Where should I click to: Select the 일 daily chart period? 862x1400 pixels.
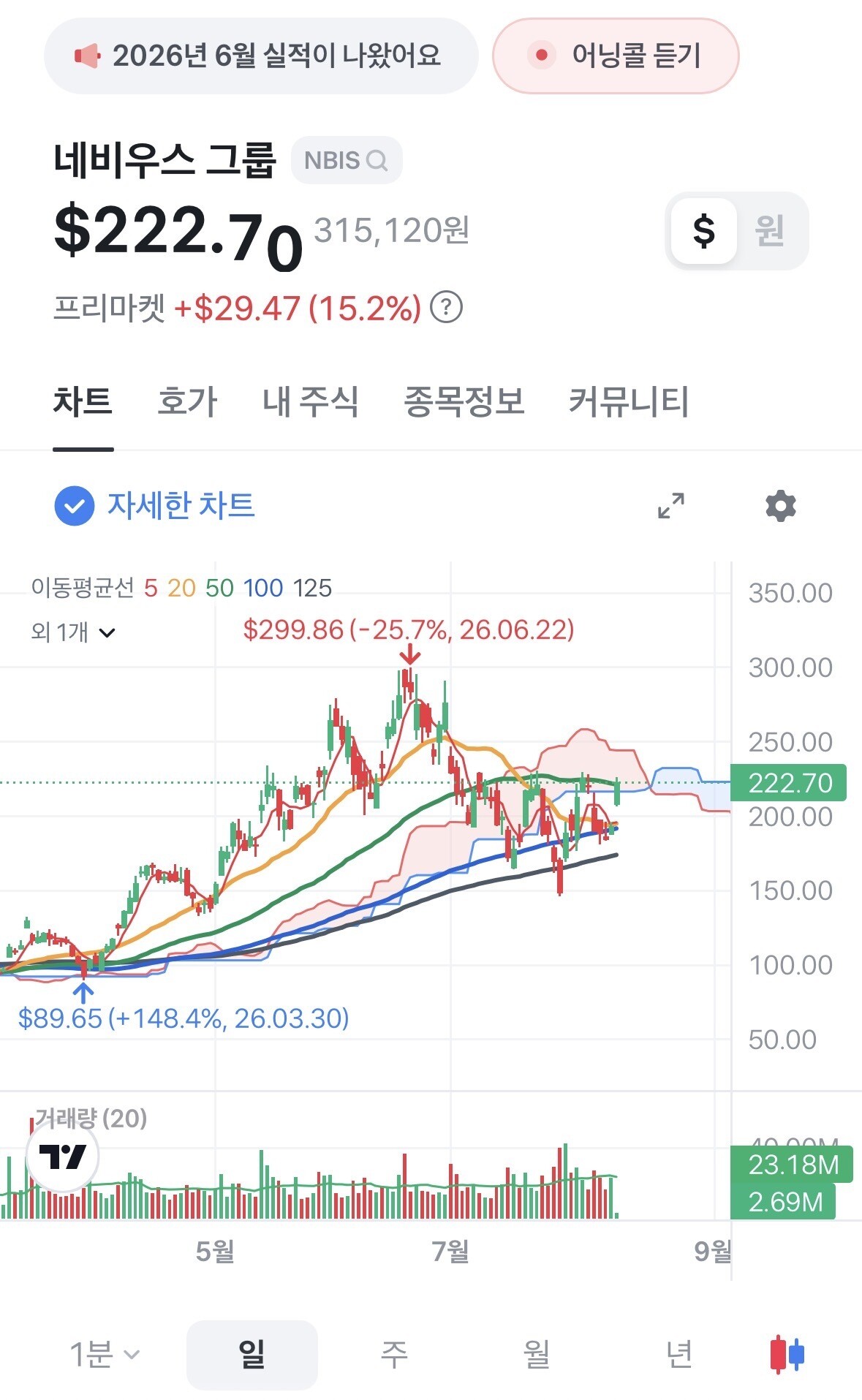252,1354
